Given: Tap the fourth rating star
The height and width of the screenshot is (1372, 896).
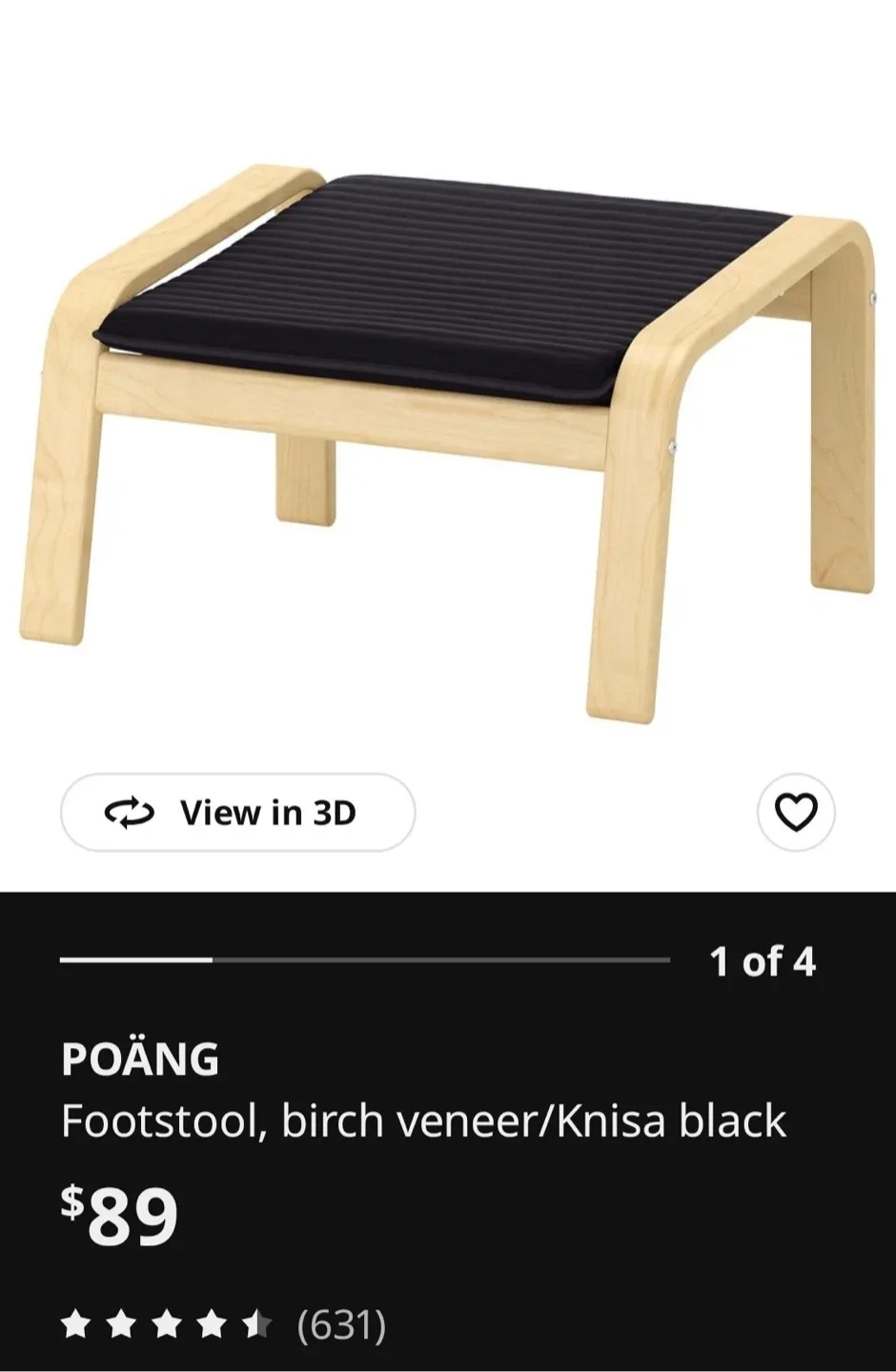Looking at the screenshot, I should [214, 1324].
